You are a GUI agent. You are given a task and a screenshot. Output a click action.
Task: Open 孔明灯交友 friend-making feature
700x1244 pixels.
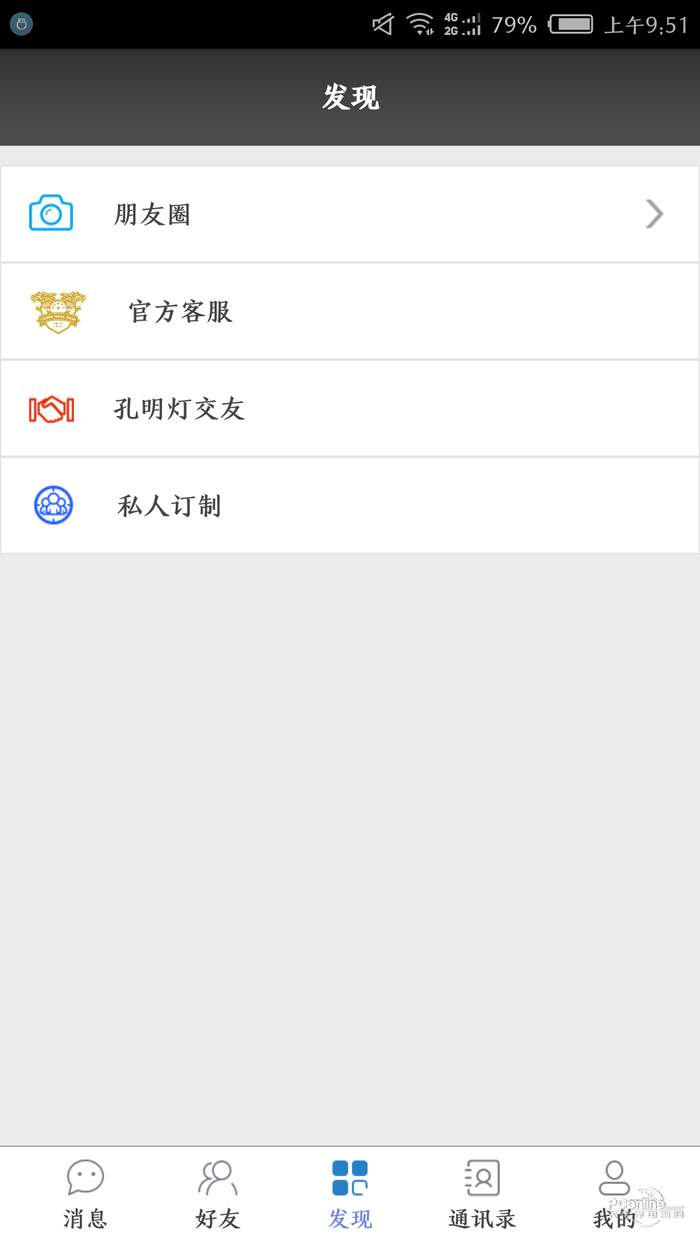click(x=350, y=408)
